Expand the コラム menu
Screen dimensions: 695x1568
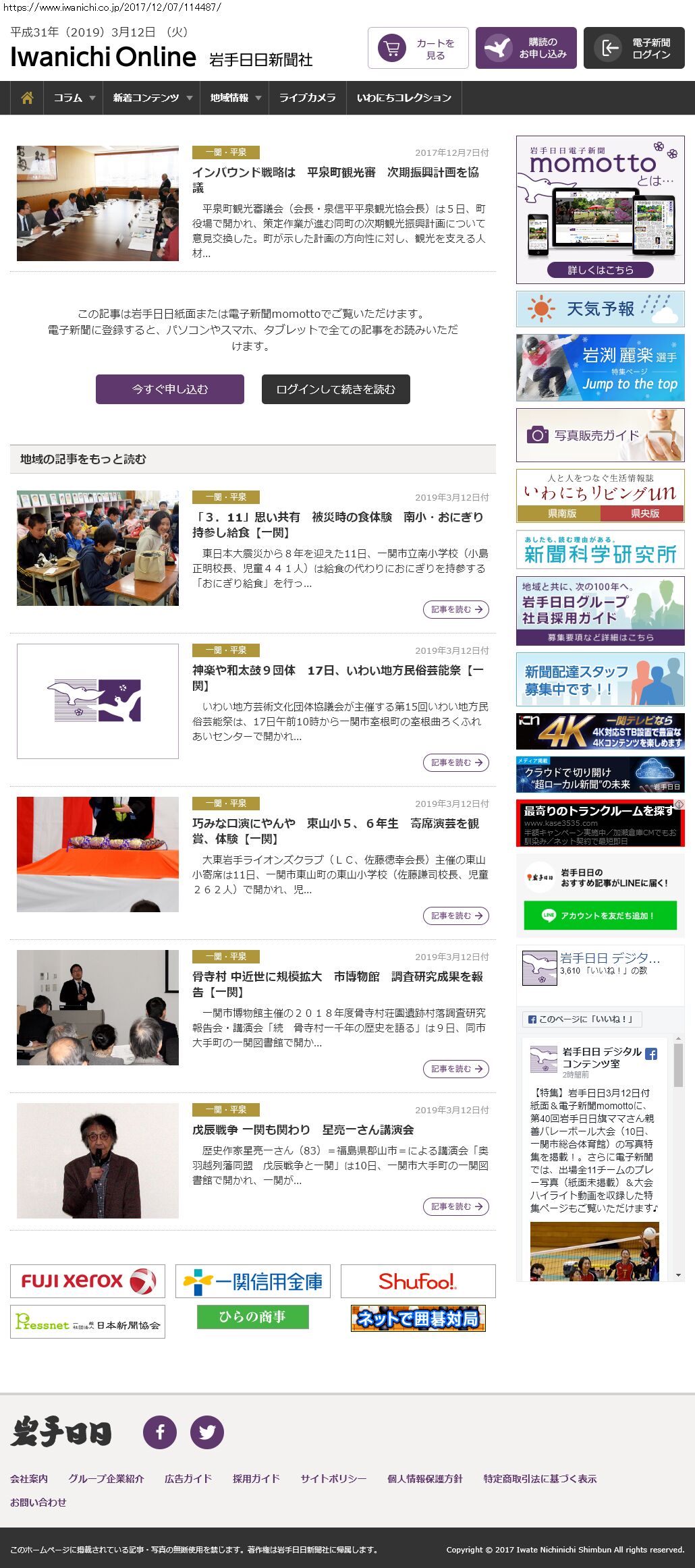tap(74, 98)
